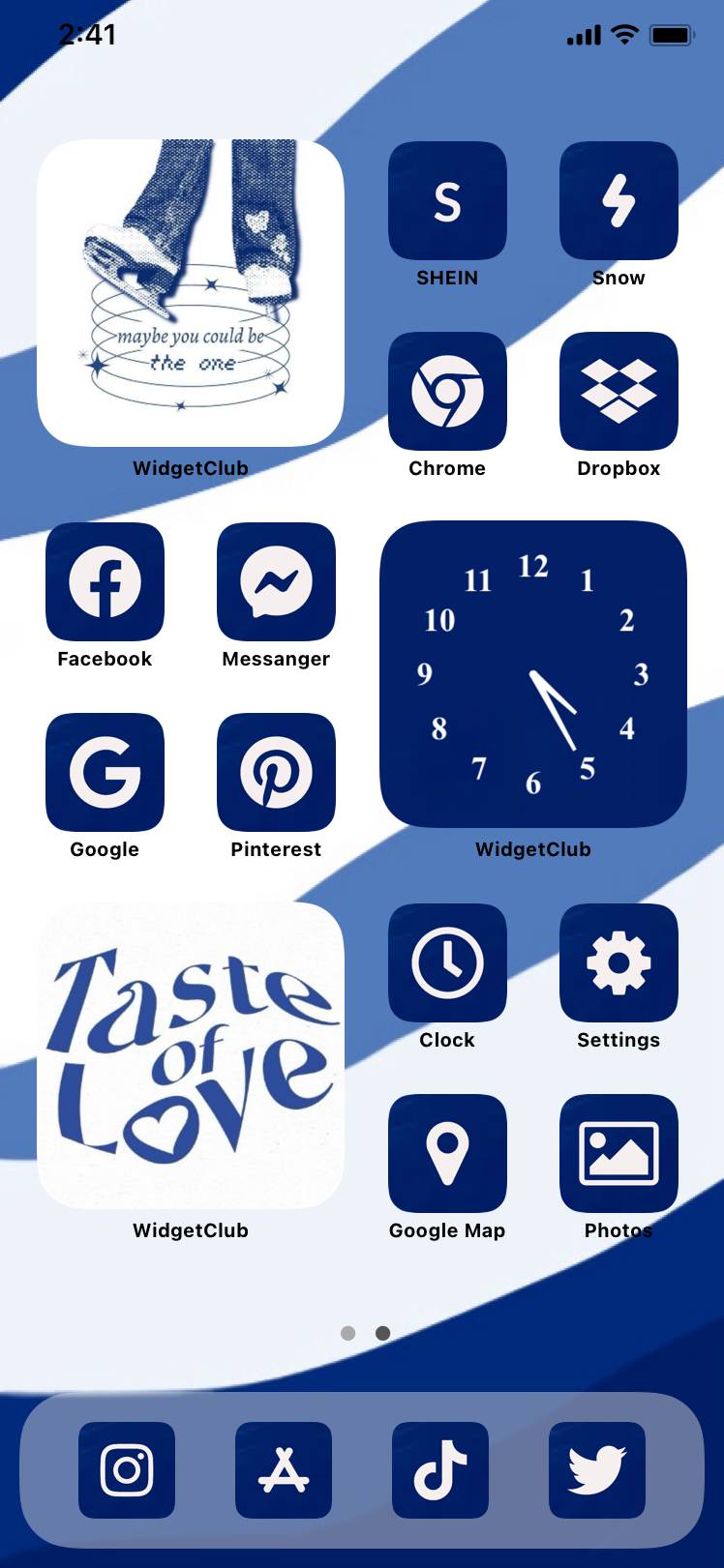Open Chrome browser
This screenshot has height=1568, width=724.
click(x=447, y=391)
